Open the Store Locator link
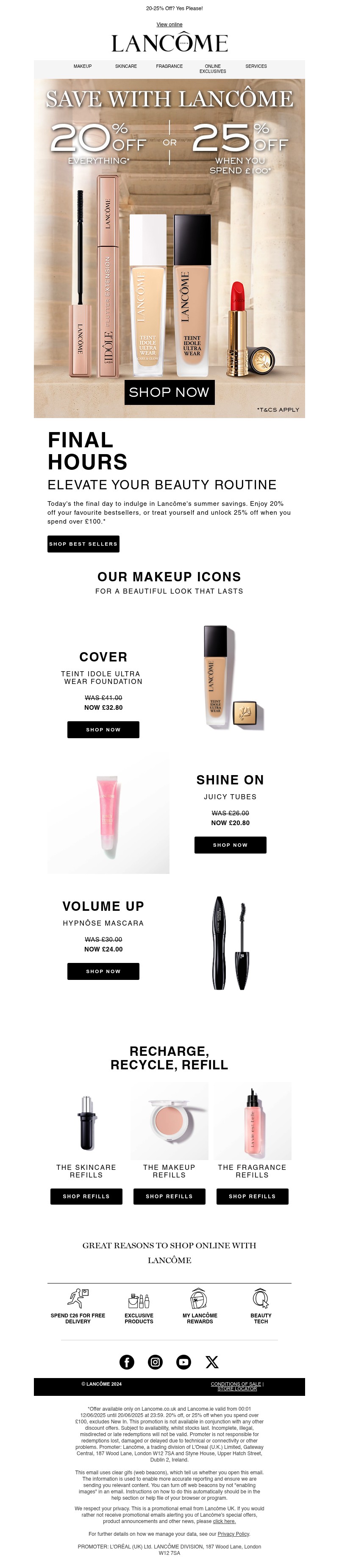The image size is (339, 1568). 237,1389
